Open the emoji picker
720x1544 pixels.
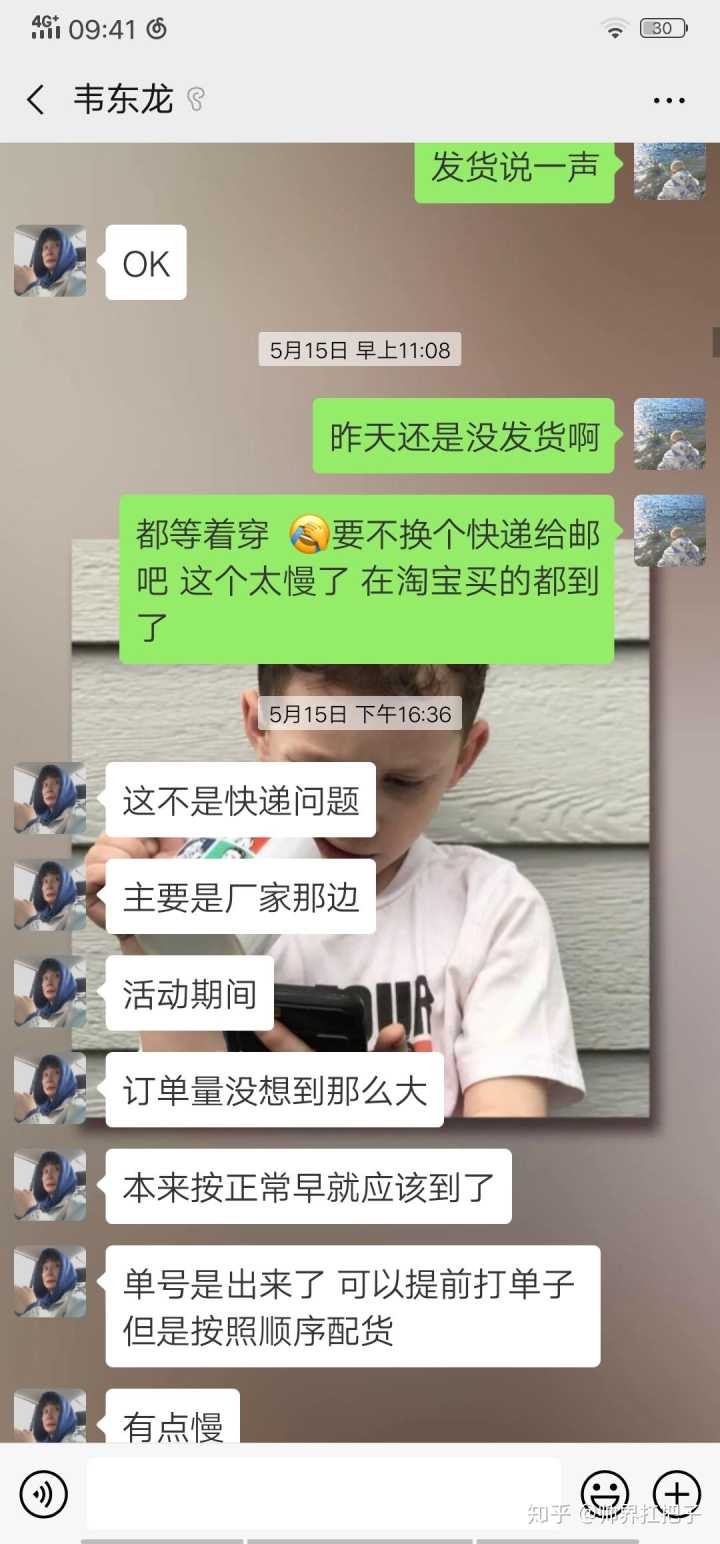[605, 1494]
